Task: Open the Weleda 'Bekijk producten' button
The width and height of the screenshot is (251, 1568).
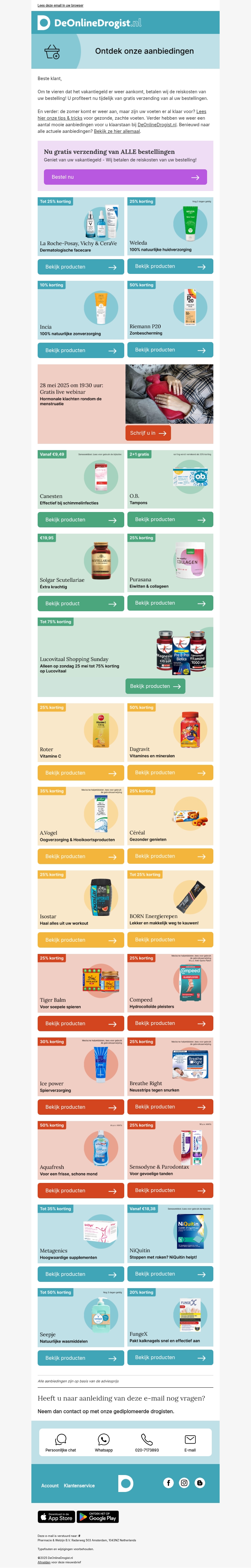Action: (170, 266)
